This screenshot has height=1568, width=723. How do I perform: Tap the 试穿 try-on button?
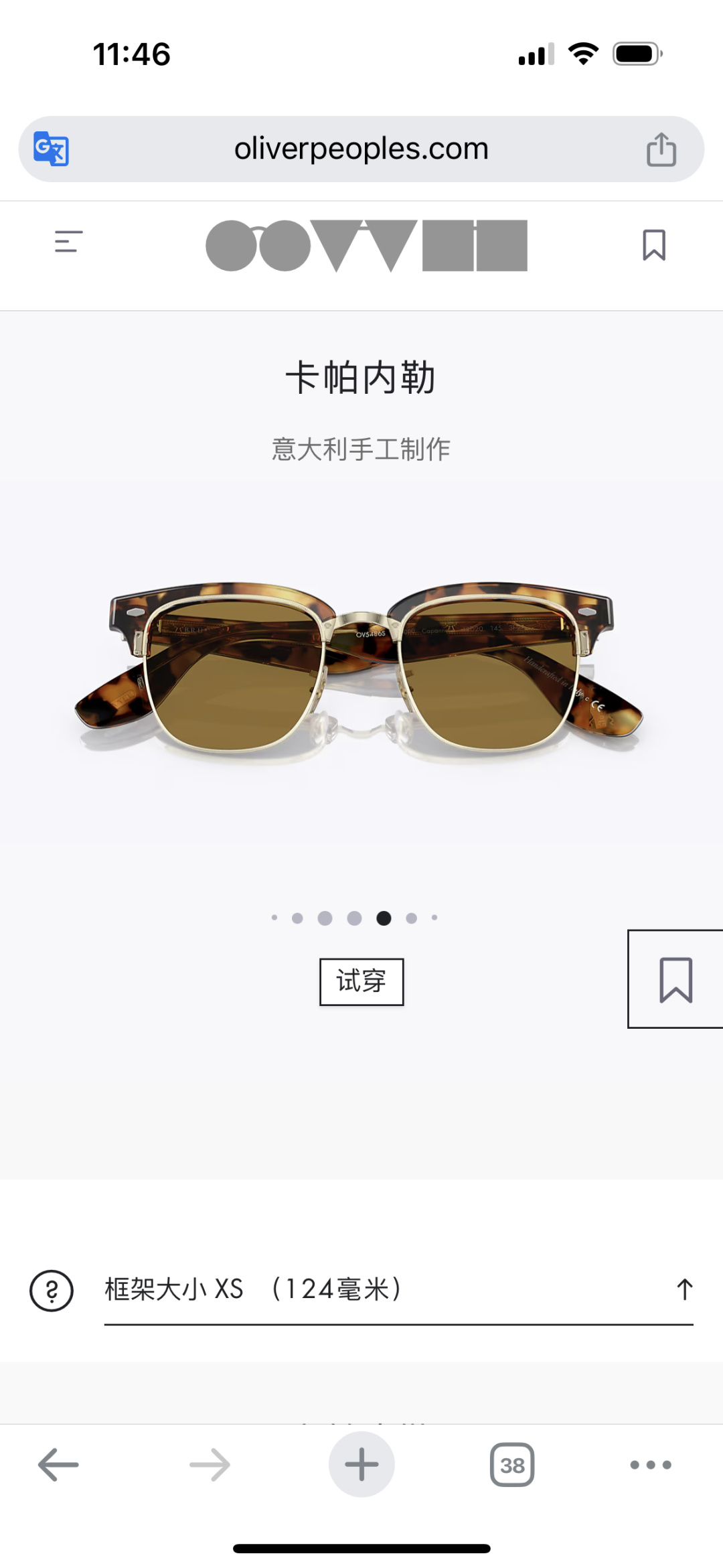tap(361, 981)
